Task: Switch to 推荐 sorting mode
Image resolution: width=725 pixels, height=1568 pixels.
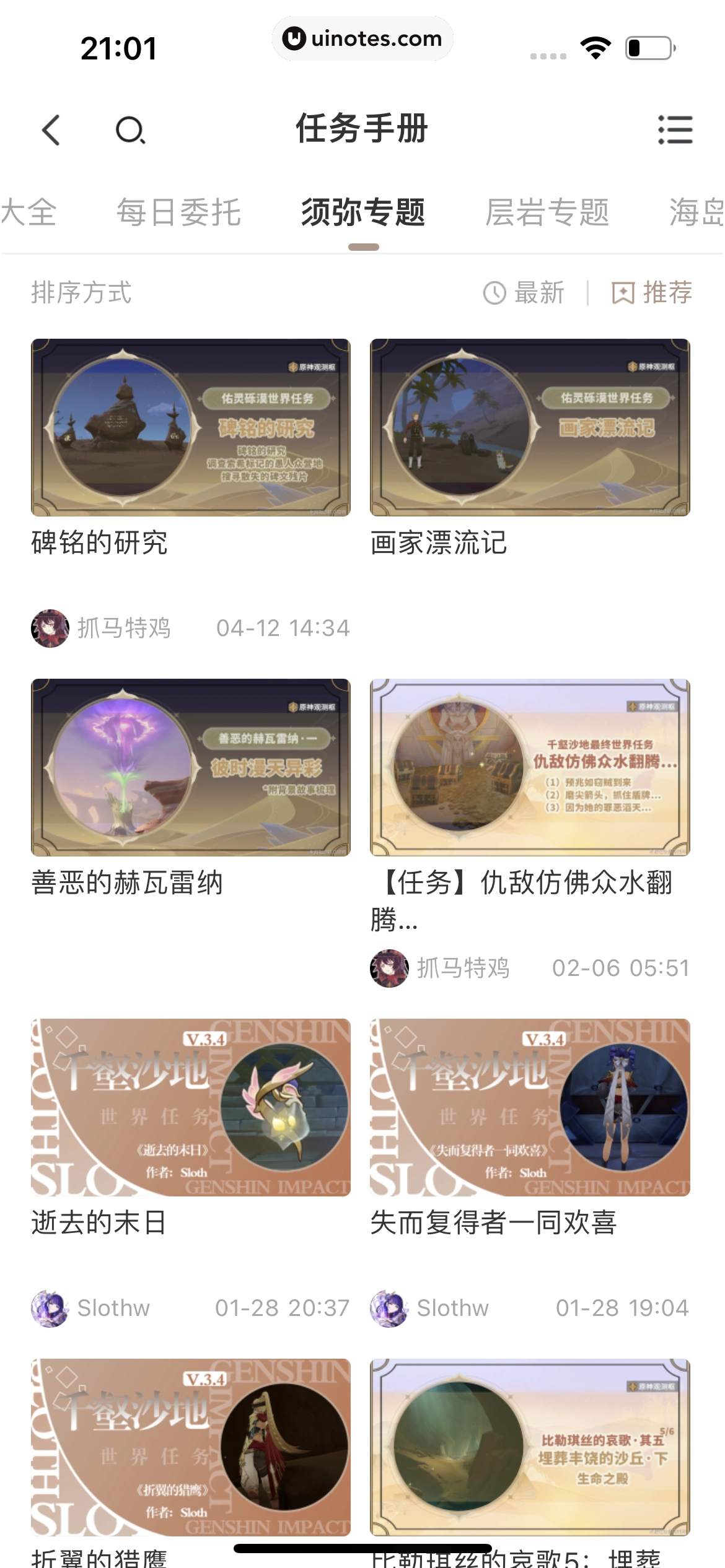Action: click(x=667, y=293)
